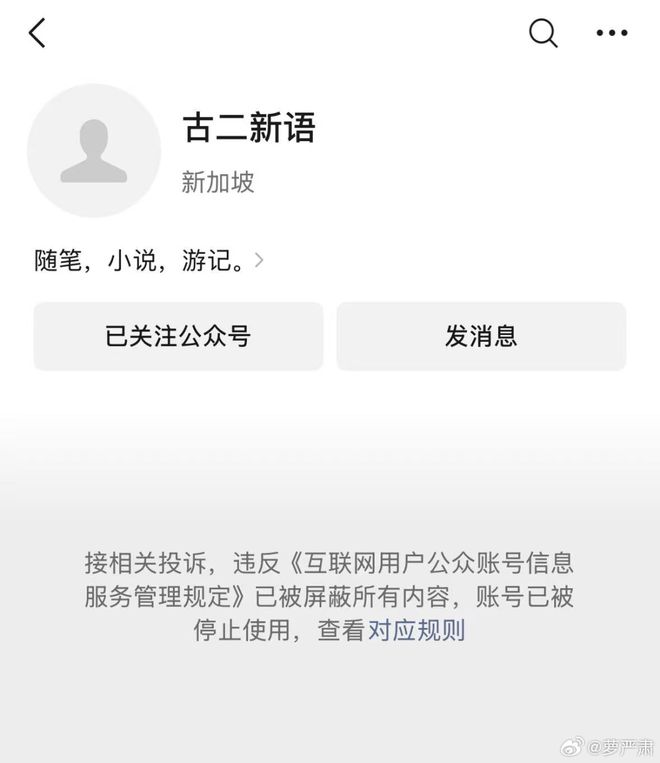660x763 pixels.
Task: Open the three-dot overflow menu
Action: coord(612,33)
